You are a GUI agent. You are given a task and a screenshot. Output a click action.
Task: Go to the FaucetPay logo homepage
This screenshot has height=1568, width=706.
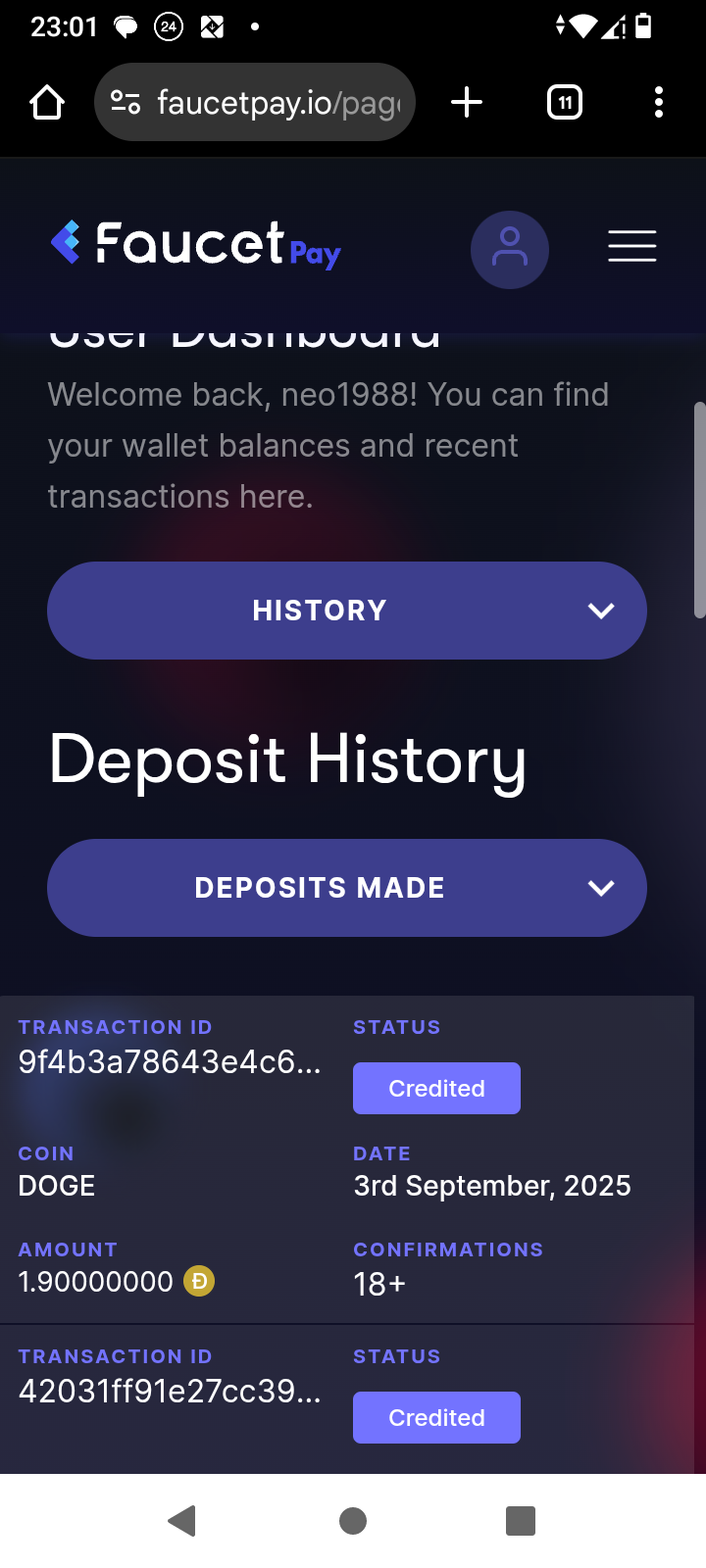click(196, 245)
